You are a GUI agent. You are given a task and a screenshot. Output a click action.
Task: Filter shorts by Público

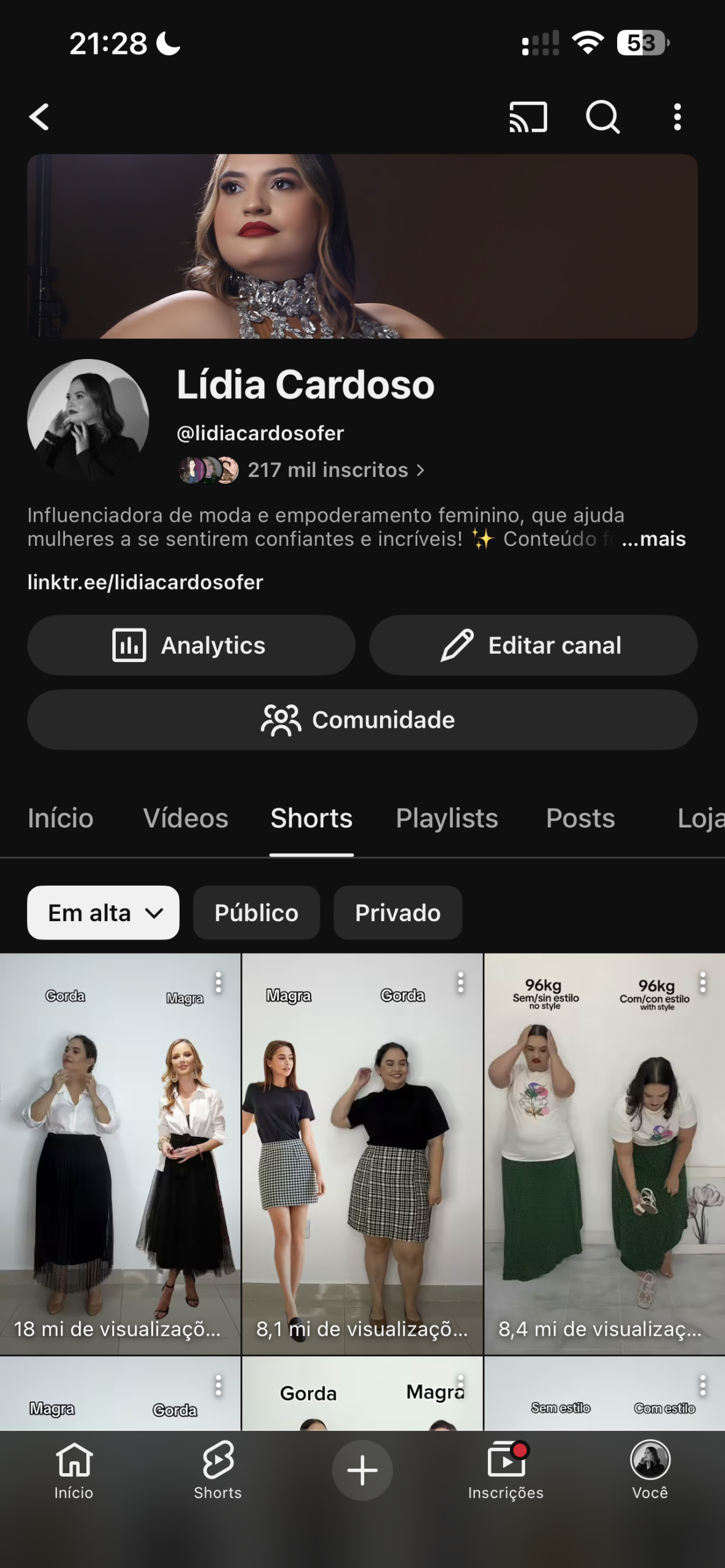(256, 913)
